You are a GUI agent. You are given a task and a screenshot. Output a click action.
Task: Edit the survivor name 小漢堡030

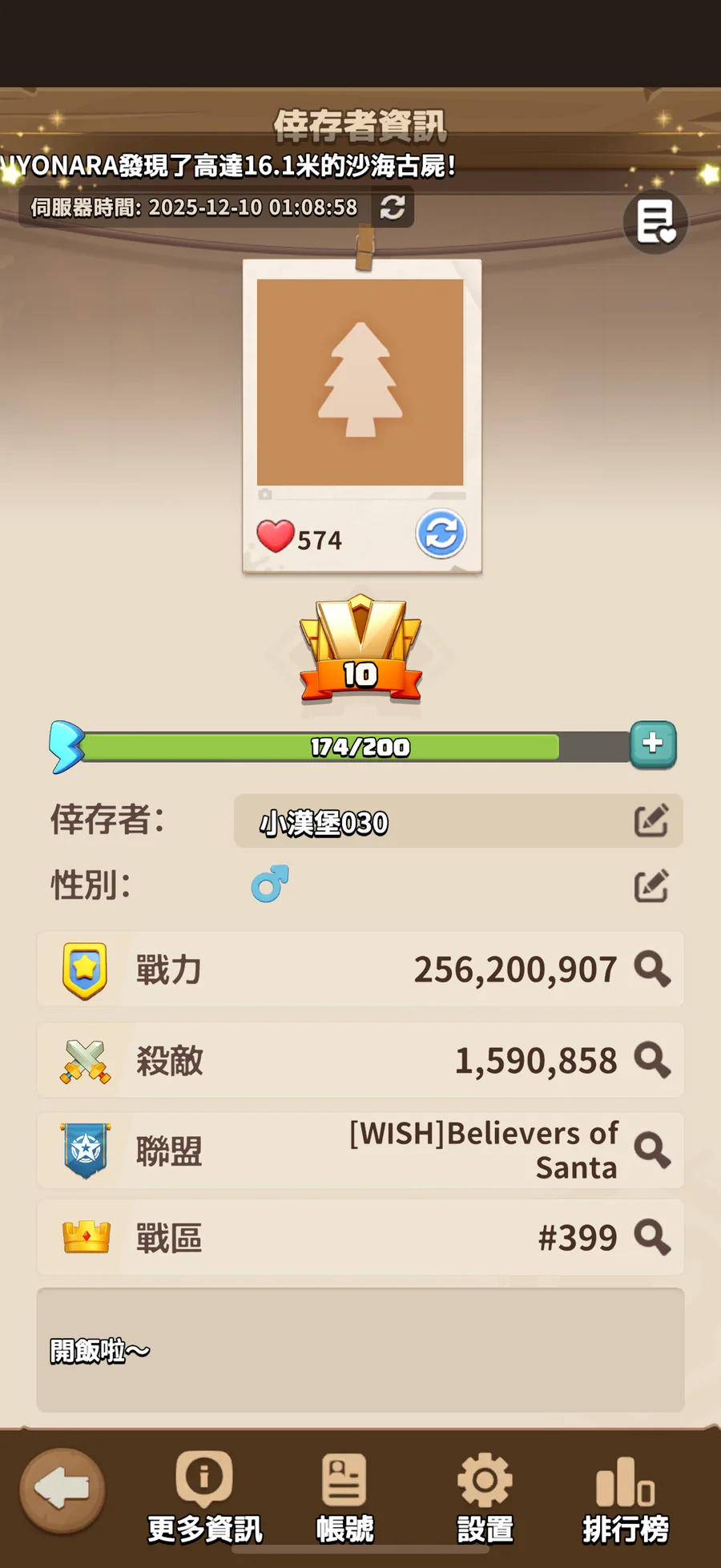point(651,821)
